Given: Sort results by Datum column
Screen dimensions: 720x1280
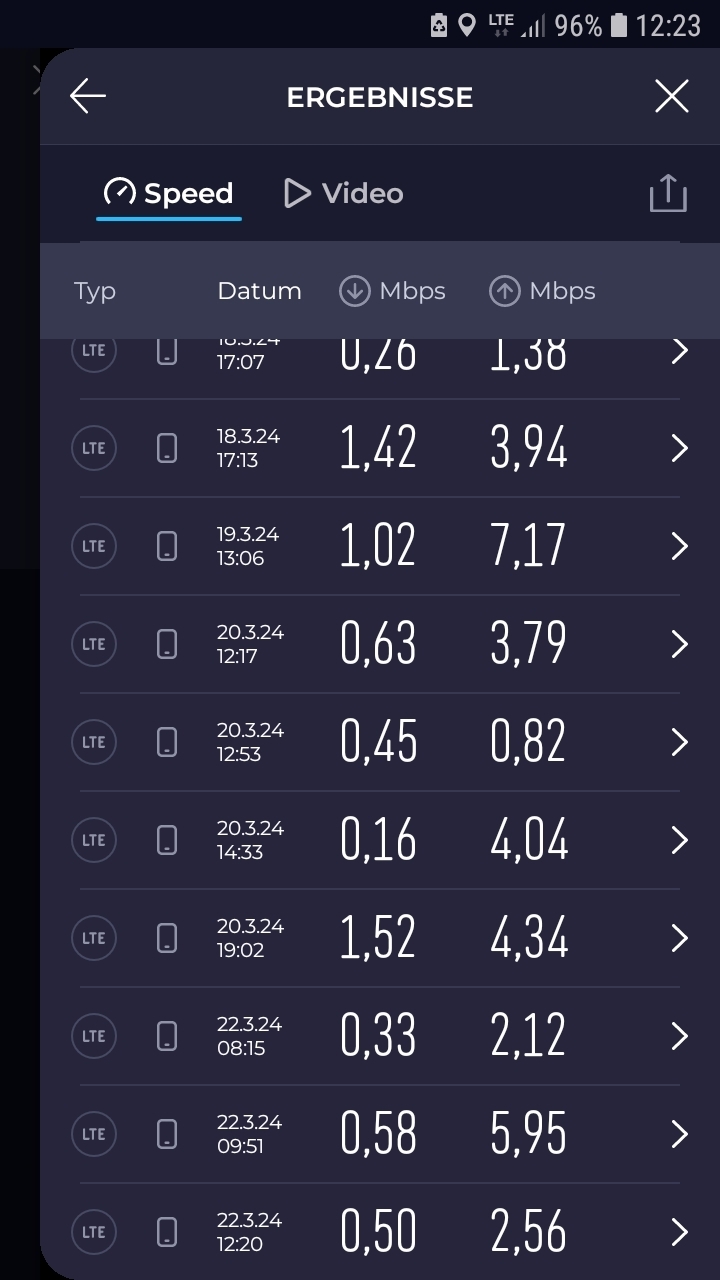Looking at the screenshot, I should click(259, 291).
